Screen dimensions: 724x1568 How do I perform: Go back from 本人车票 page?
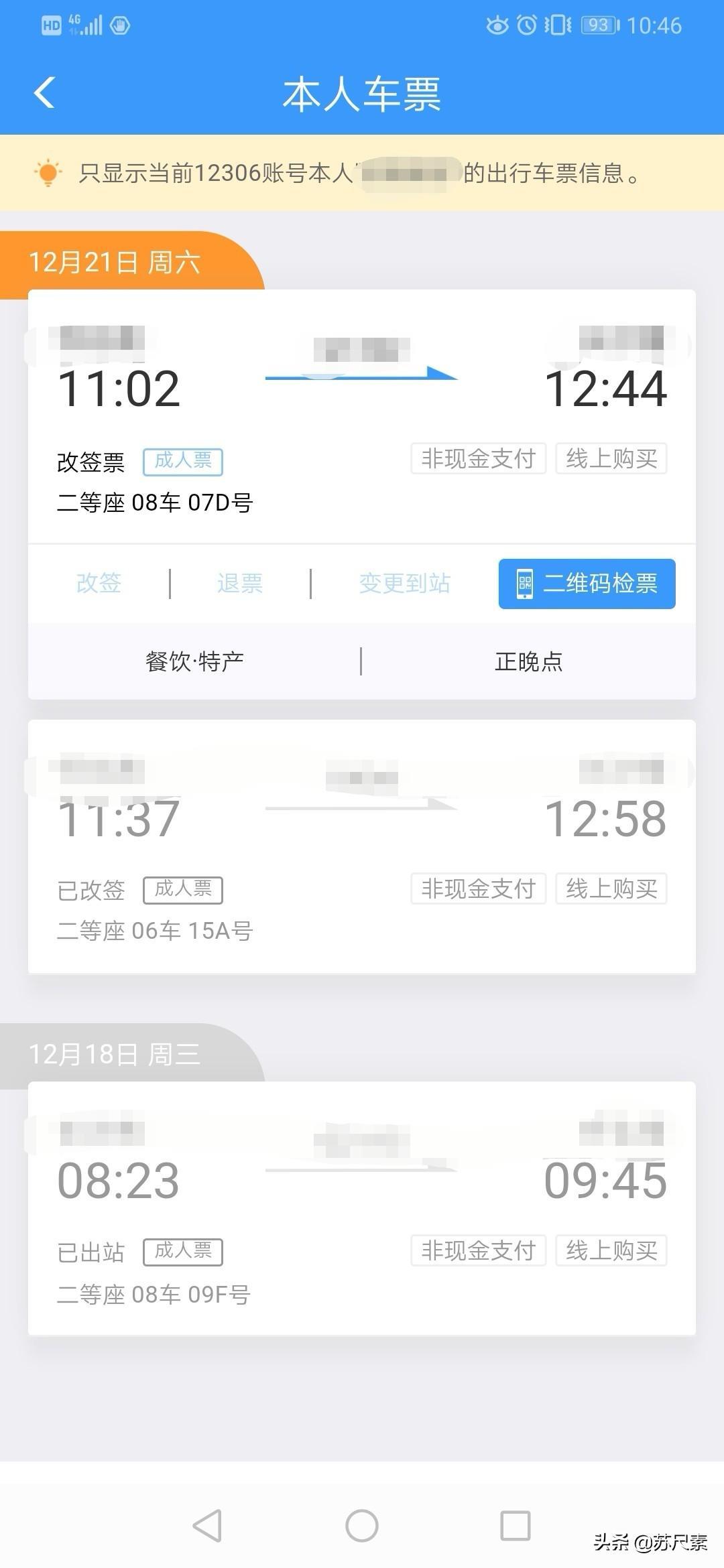(x=45, y=92)
